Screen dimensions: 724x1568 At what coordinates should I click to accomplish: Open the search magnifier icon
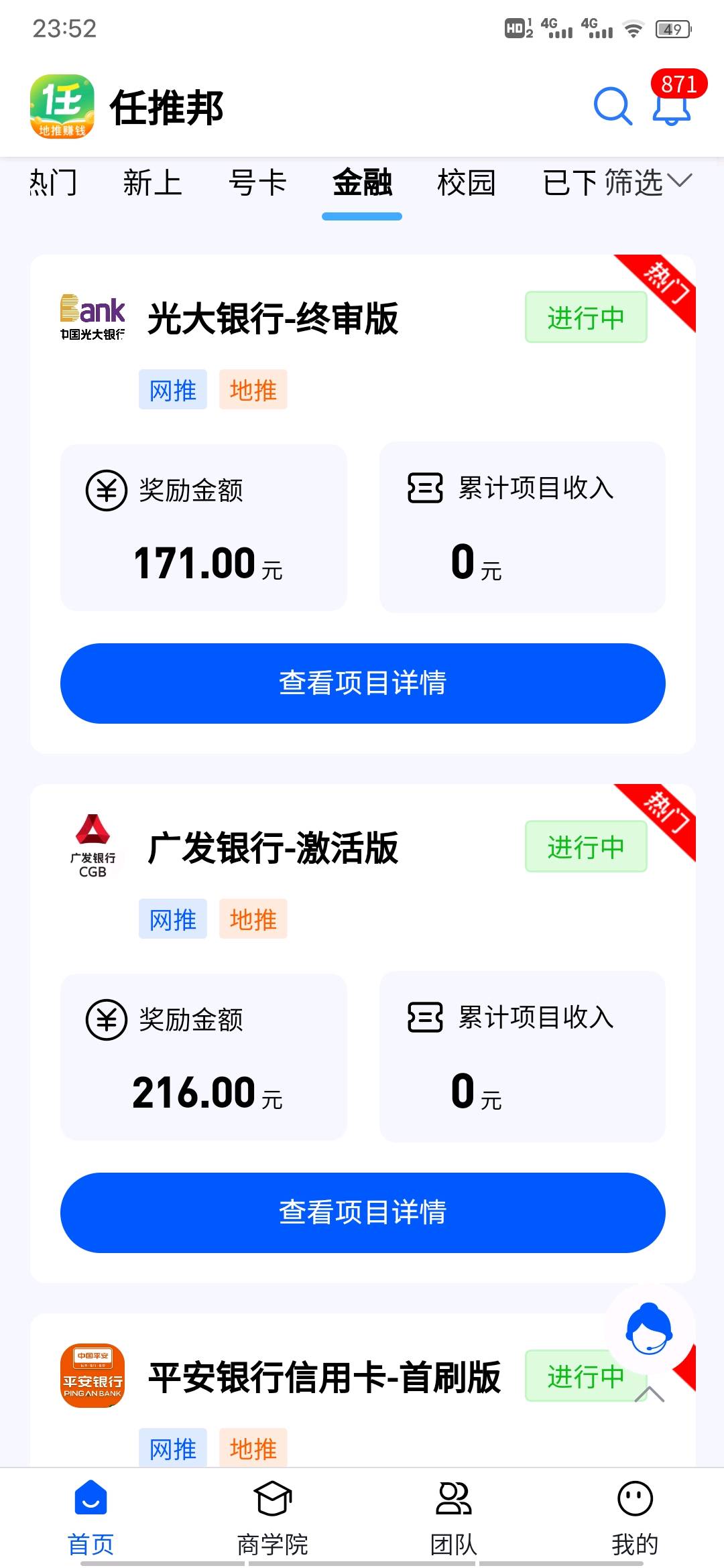pyautogui.click(x=613, y=106)
